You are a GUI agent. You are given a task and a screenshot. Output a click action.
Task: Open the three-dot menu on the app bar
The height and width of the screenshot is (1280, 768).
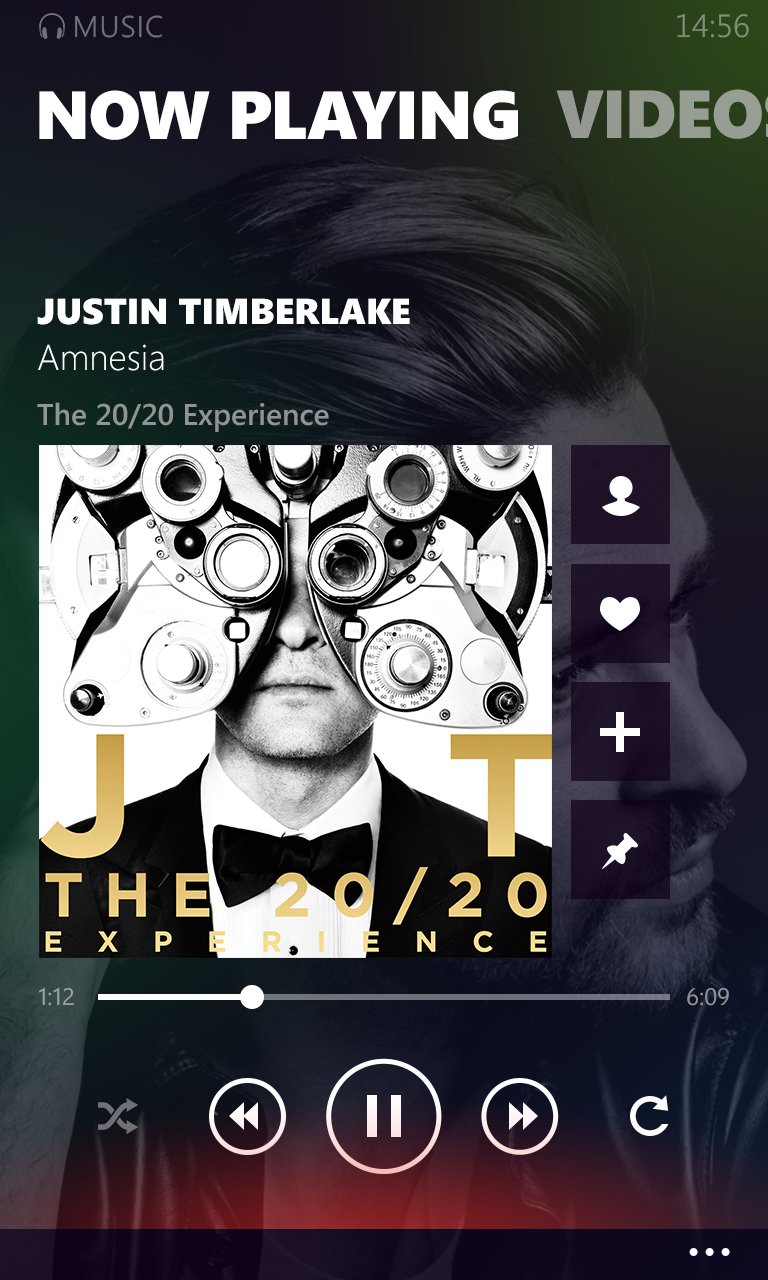[x=710, y=1252]
